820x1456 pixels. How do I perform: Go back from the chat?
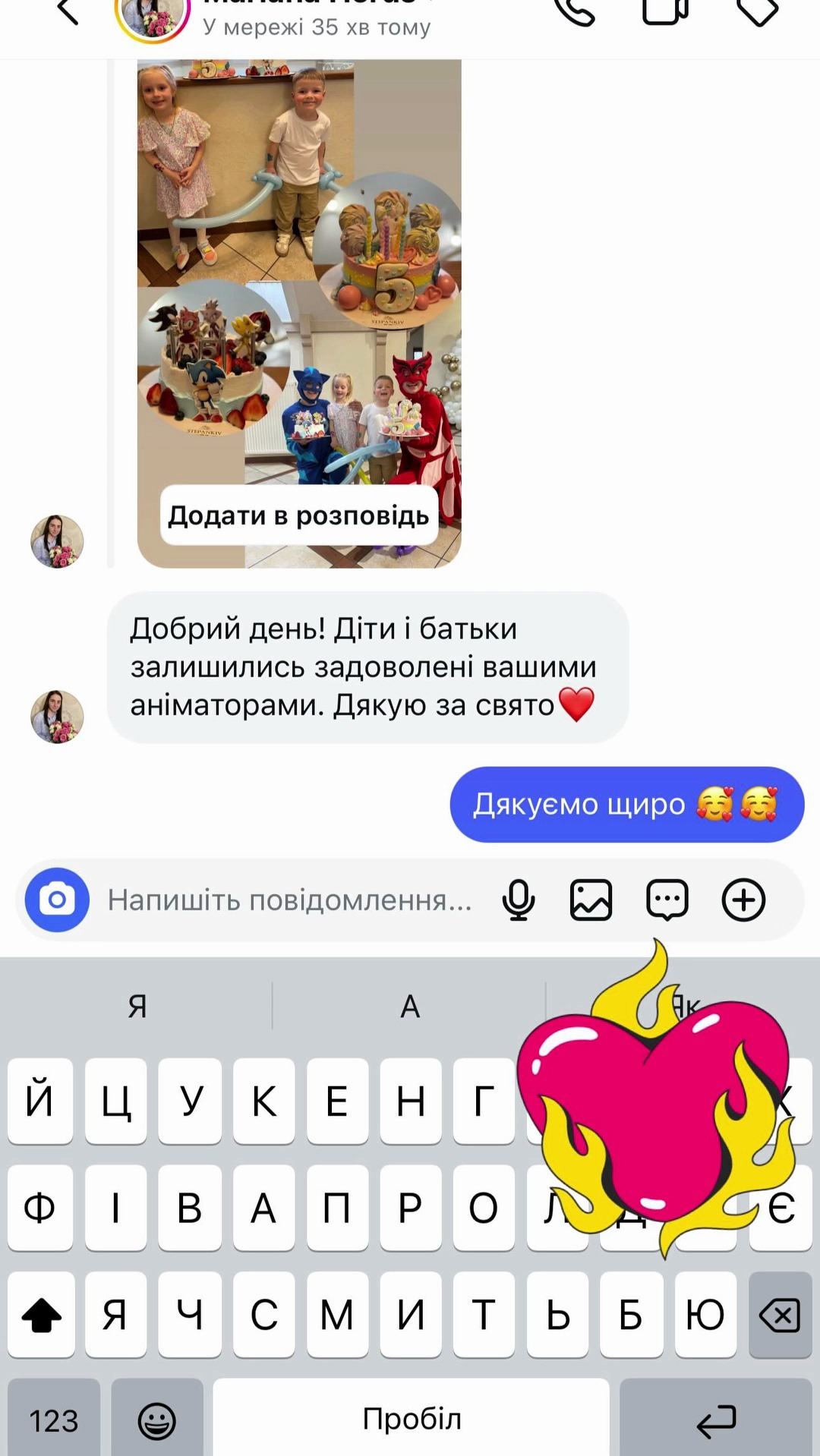pos(67,14)
